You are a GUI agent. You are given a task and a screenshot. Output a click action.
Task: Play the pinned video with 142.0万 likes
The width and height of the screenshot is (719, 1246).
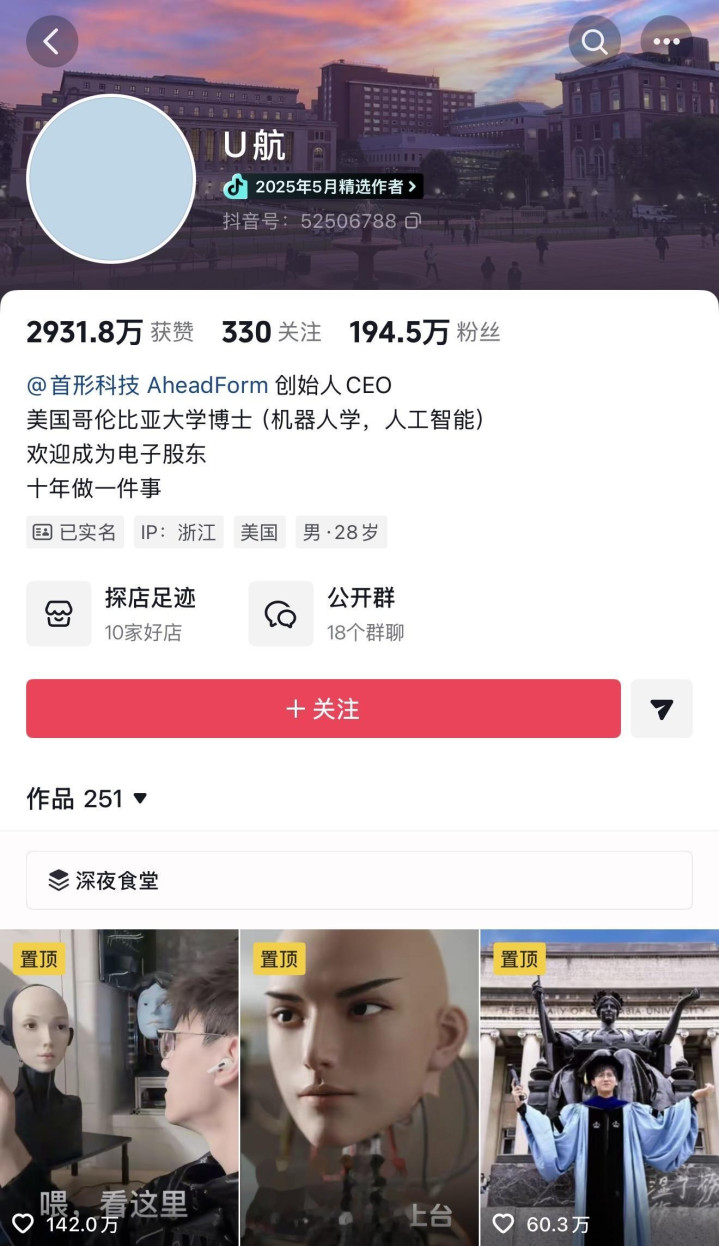click(x=119, y=1087)
